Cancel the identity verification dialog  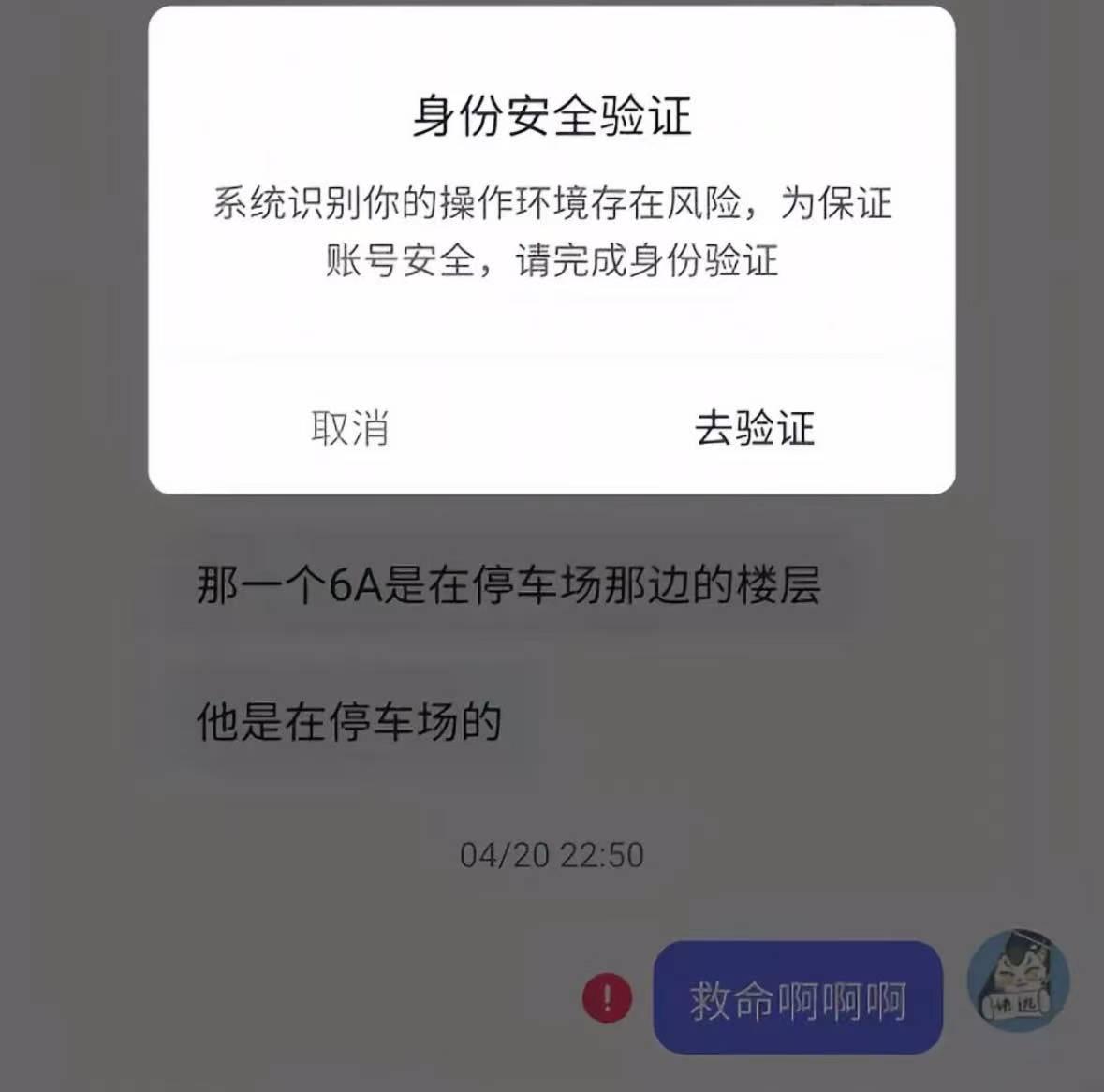349,429
